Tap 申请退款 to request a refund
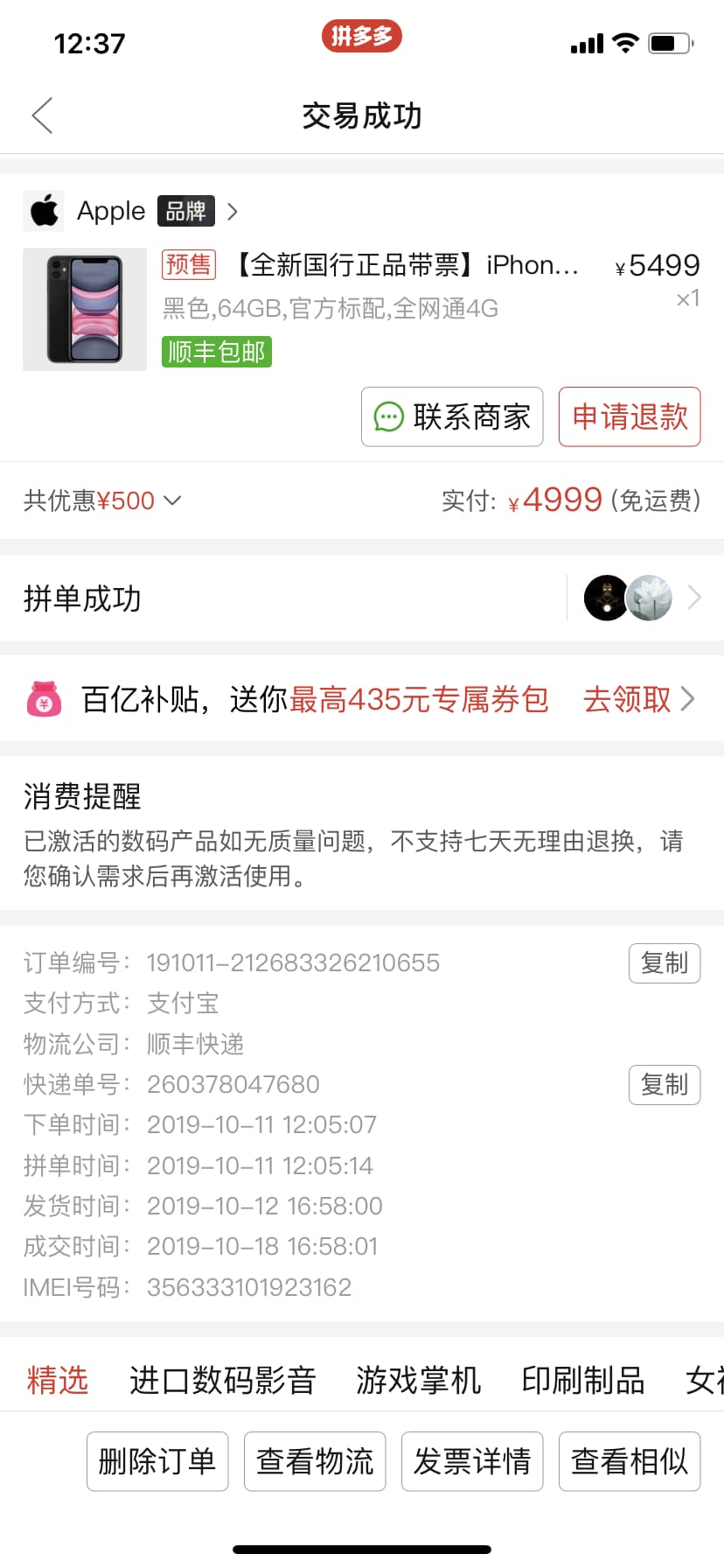This screenshot has width=724, height=1568. pyautogui.click(x=629, y=417)
